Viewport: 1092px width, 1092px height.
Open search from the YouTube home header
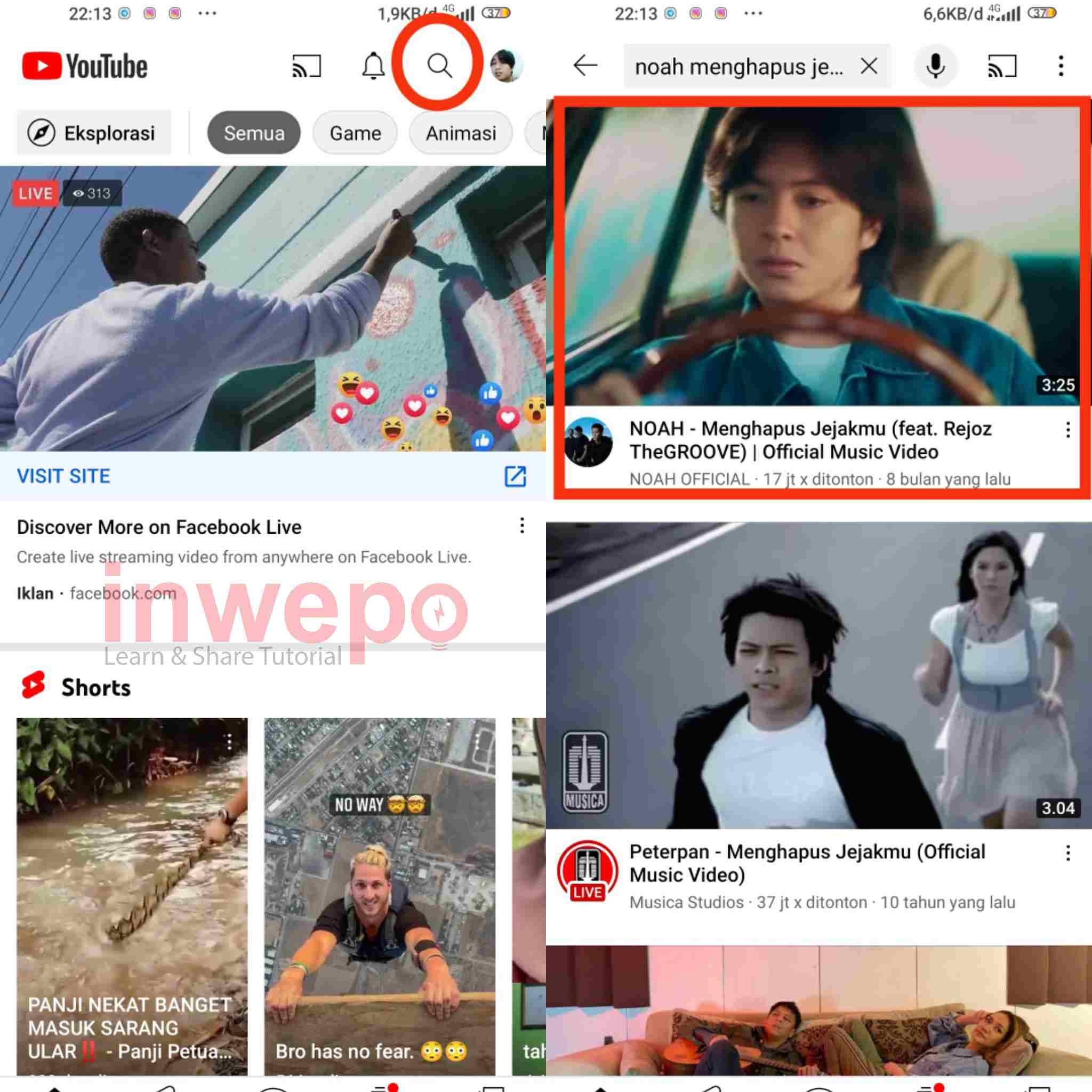point(439,66)
